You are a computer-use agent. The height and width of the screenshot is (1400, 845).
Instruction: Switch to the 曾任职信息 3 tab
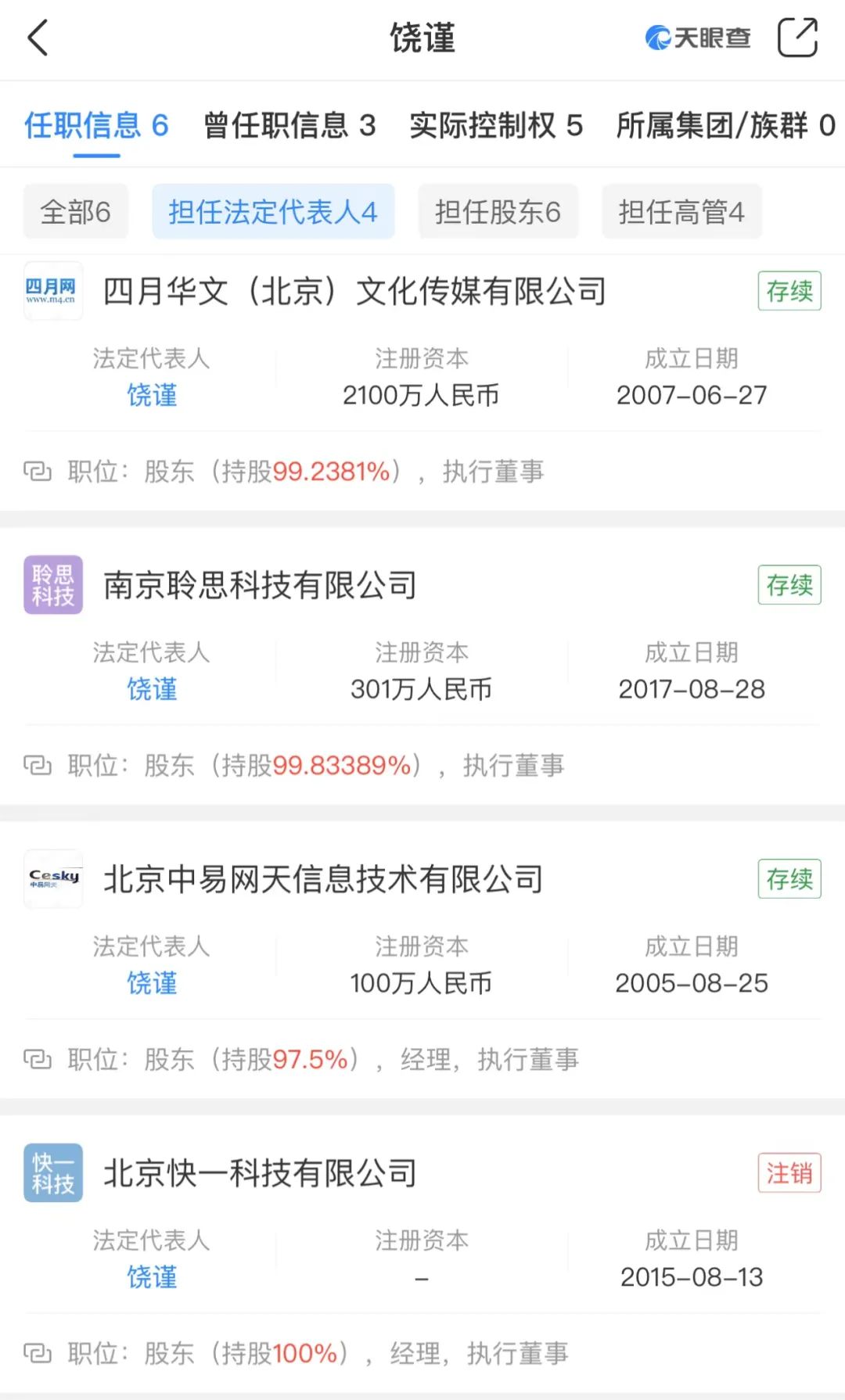(x=289, y=125)
